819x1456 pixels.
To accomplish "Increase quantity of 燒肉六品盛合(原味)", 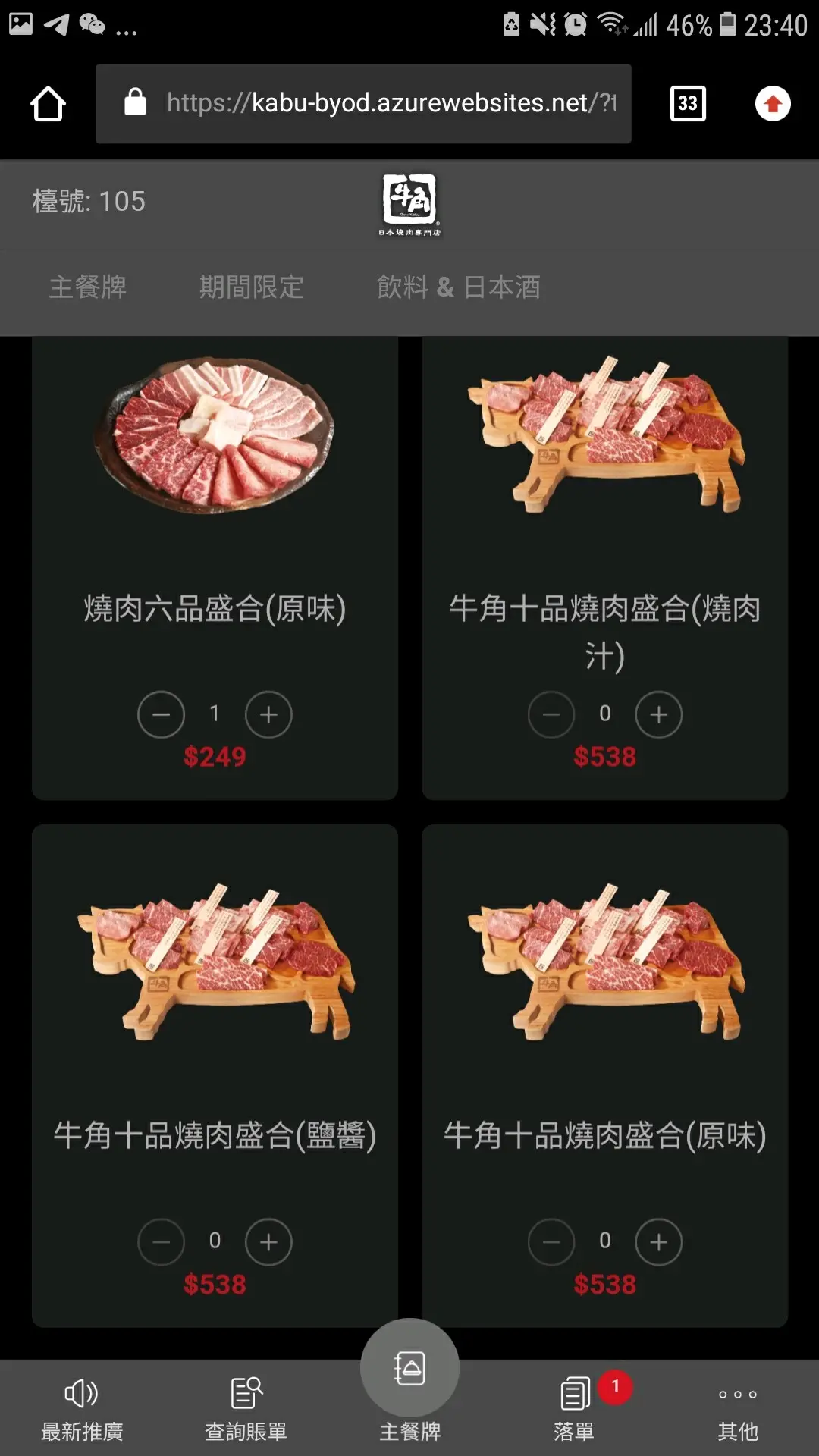I will pyautogui.click(x=268, y=714).
